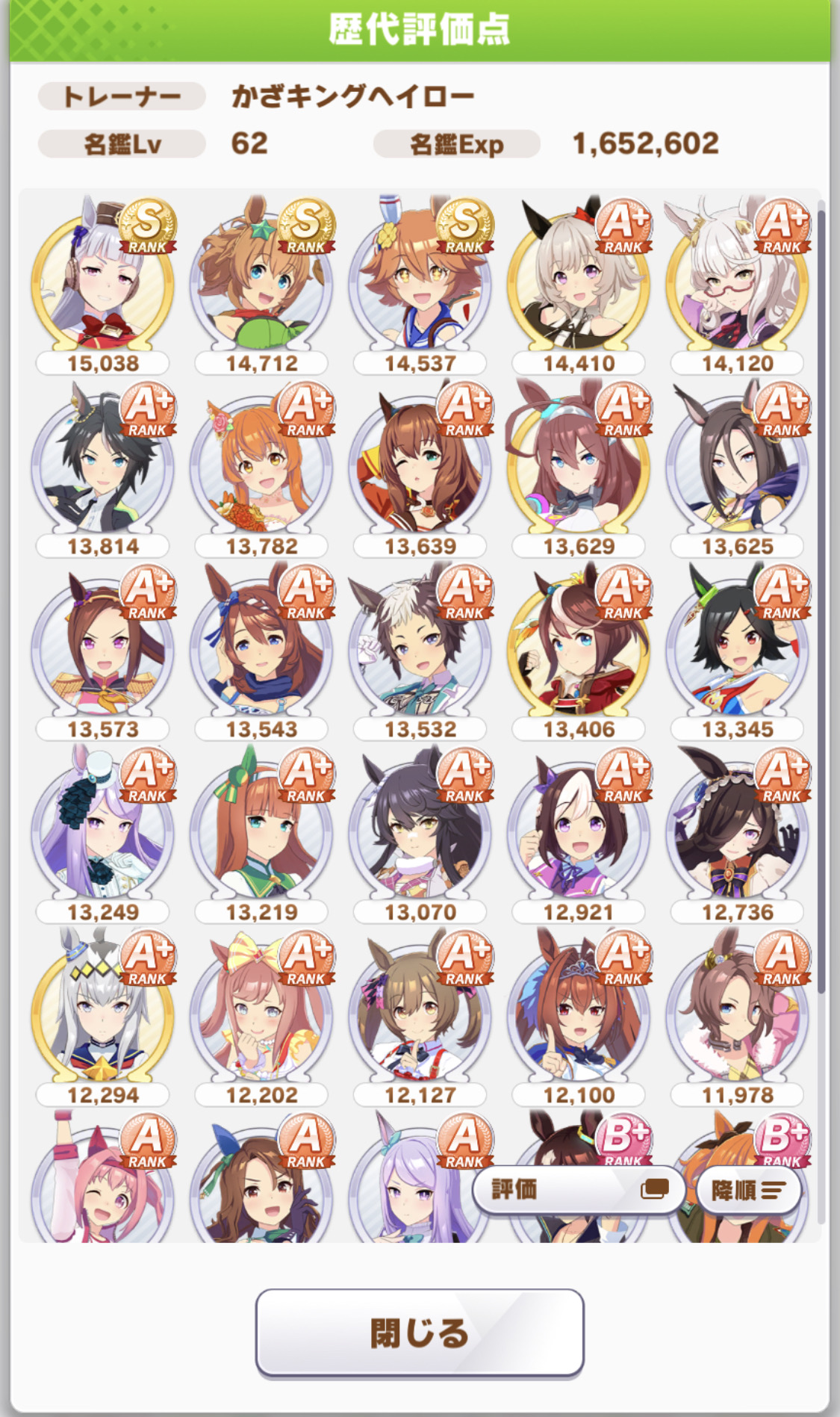
Task: Open the 評価 sort criteria selector
Action: (x=579, y=1189)
